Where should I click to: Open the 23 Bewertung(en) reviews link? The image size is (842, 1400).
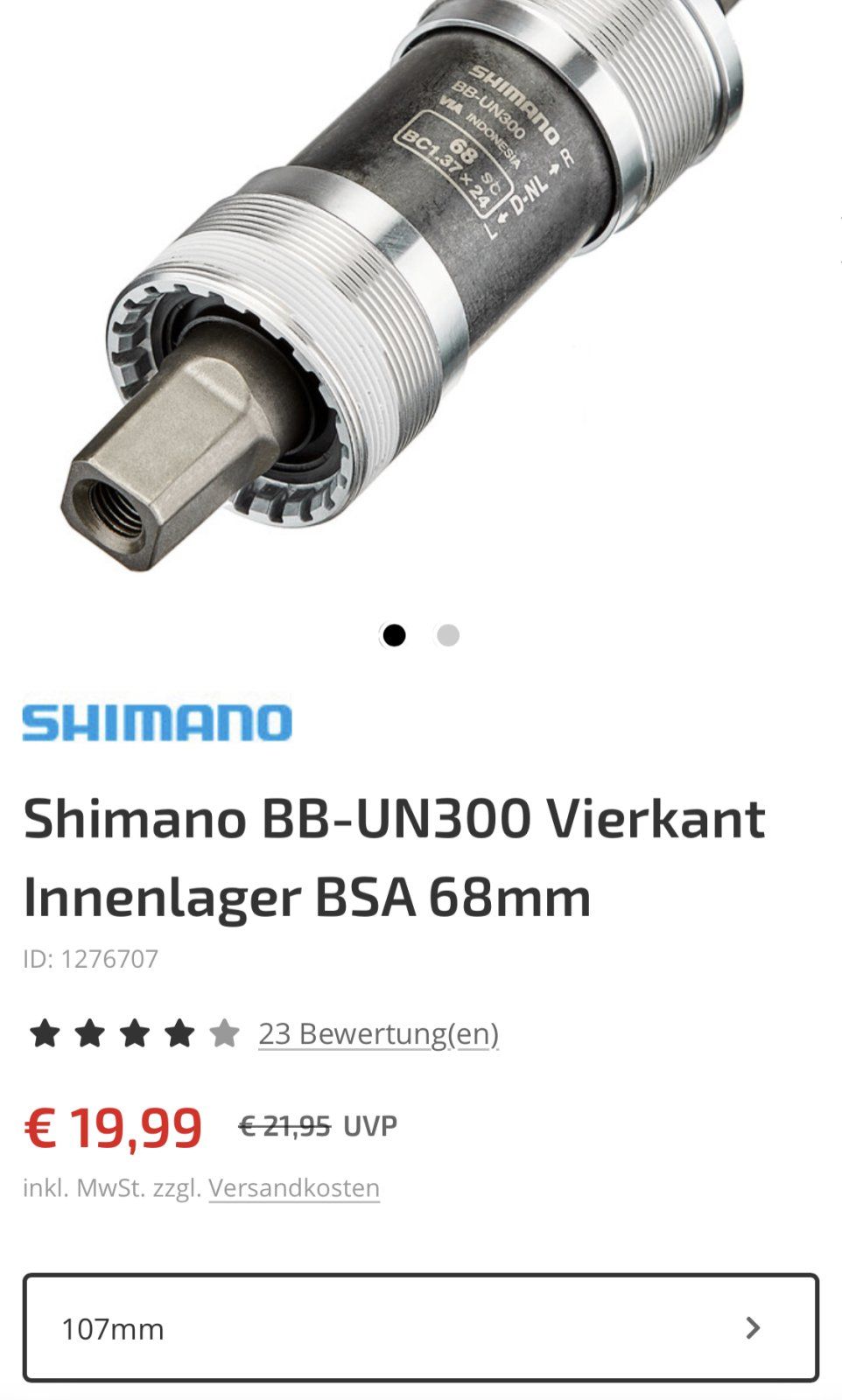click(378, 1033)
